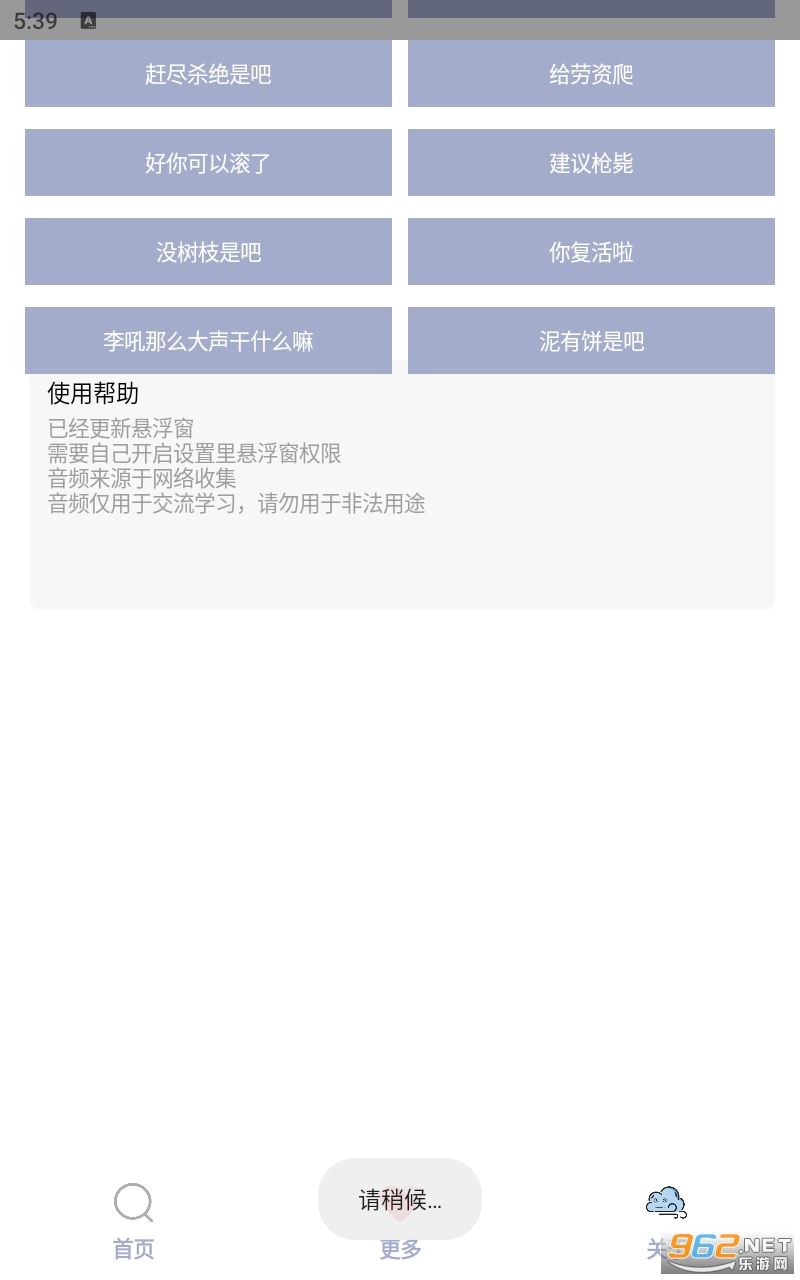Go to the cloud icon tab
The image size is (800, 1280).
[666, 1205]
